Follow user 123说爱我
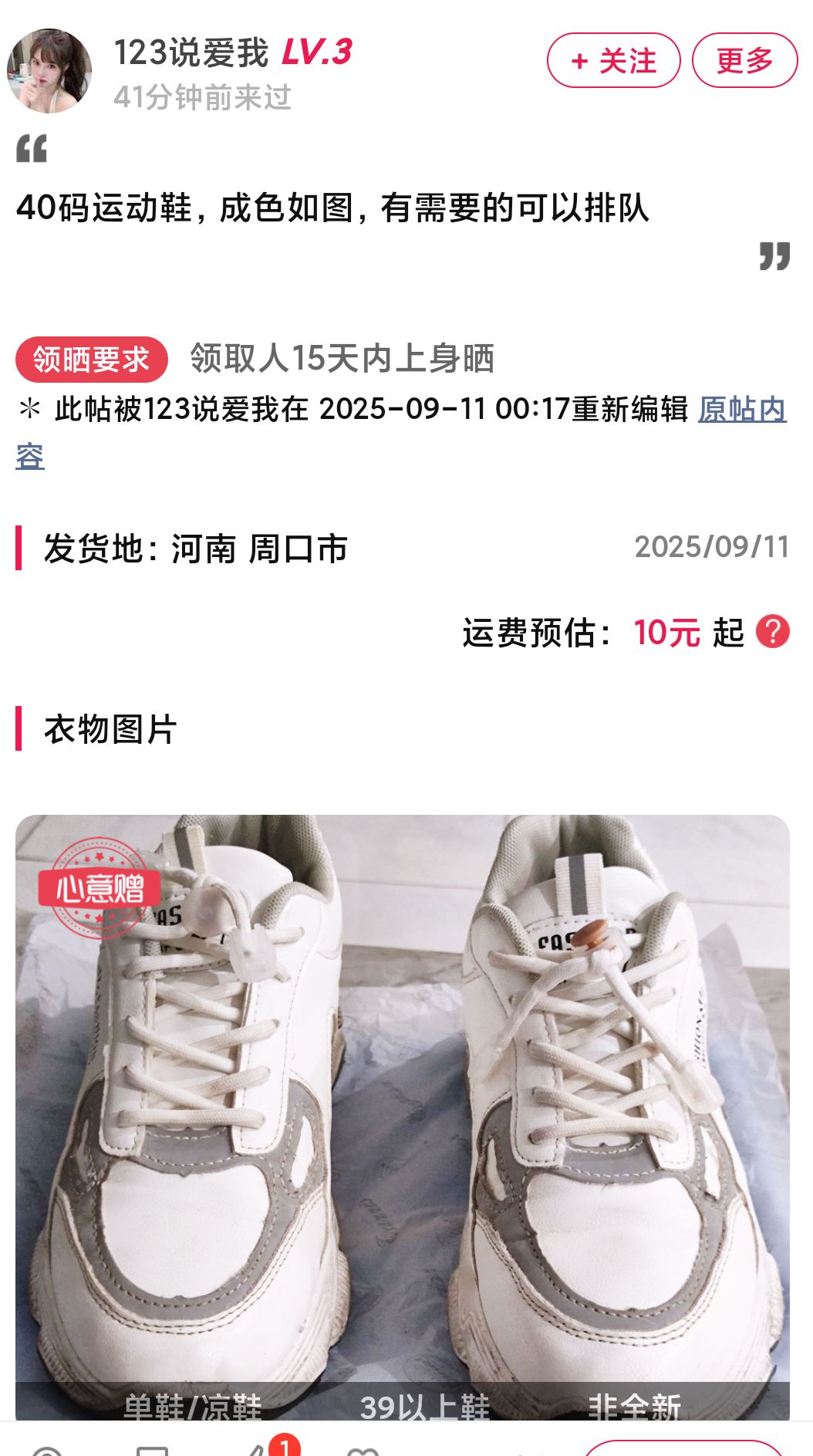Image resolution: width=813 pixels, height=1456 pixels. tap(613, 61)
